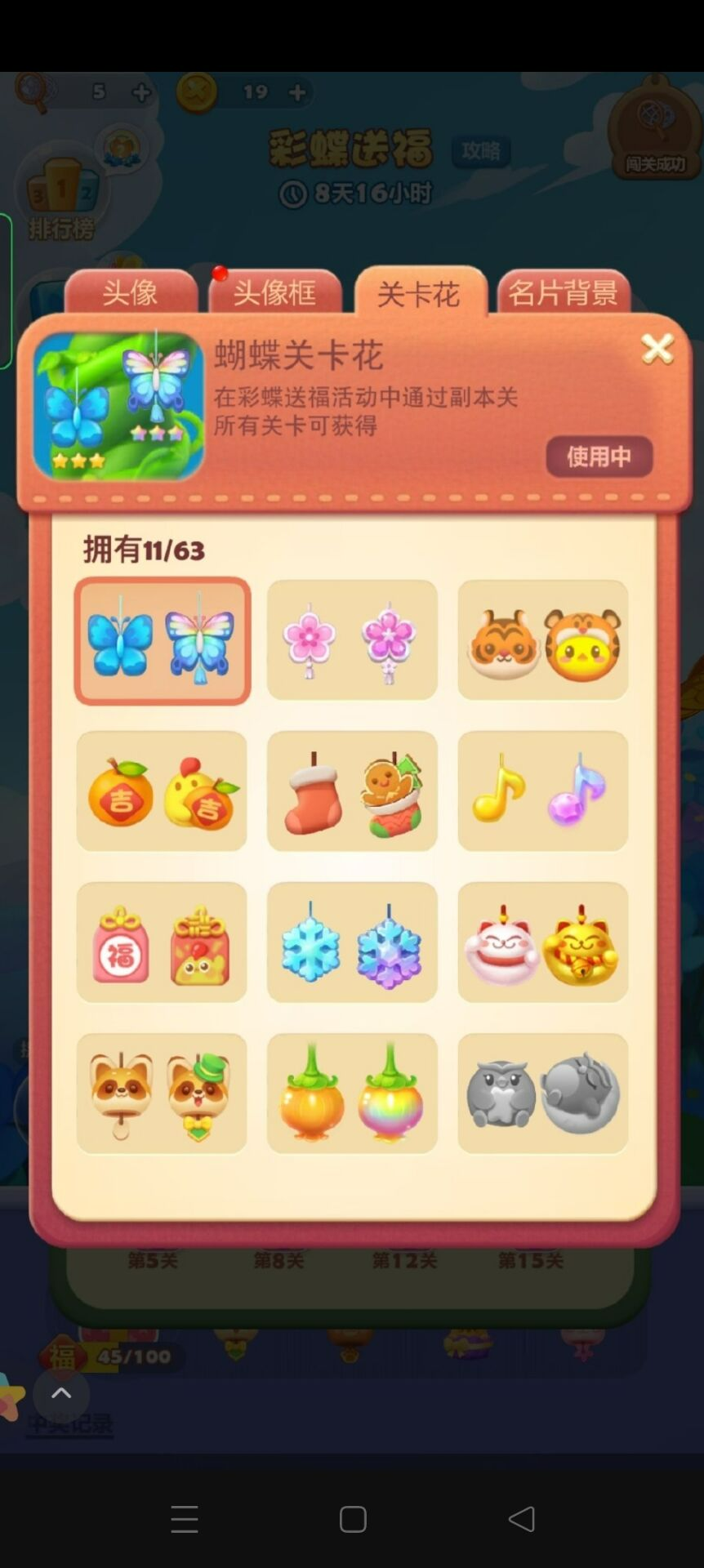The width and height of the screenshot is (704, 1568).
Task: Tap the up-arrow collapse button
Action: tap(61, 1394)
